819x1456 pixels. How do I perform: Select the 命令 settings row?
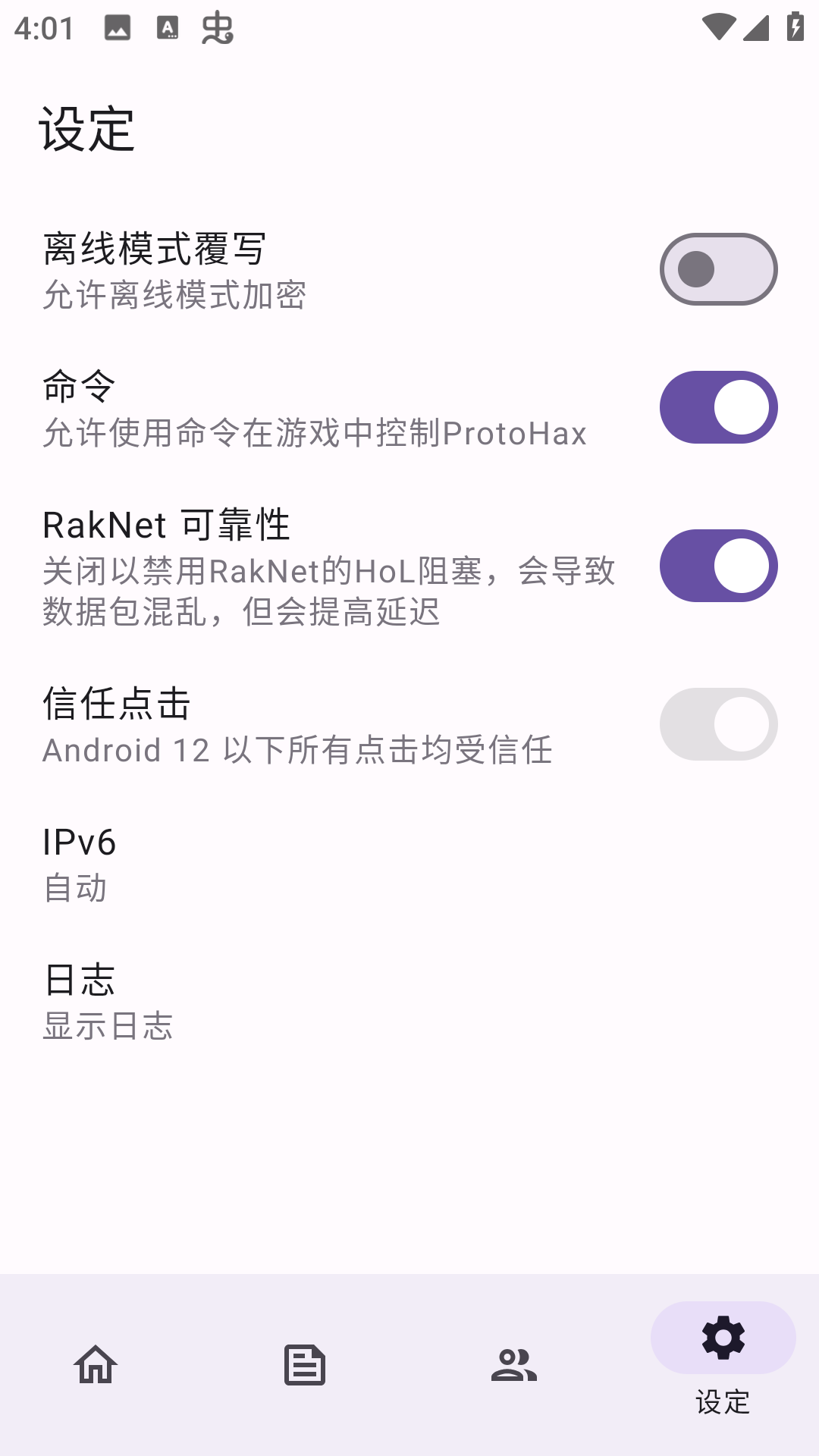[303, 407]
